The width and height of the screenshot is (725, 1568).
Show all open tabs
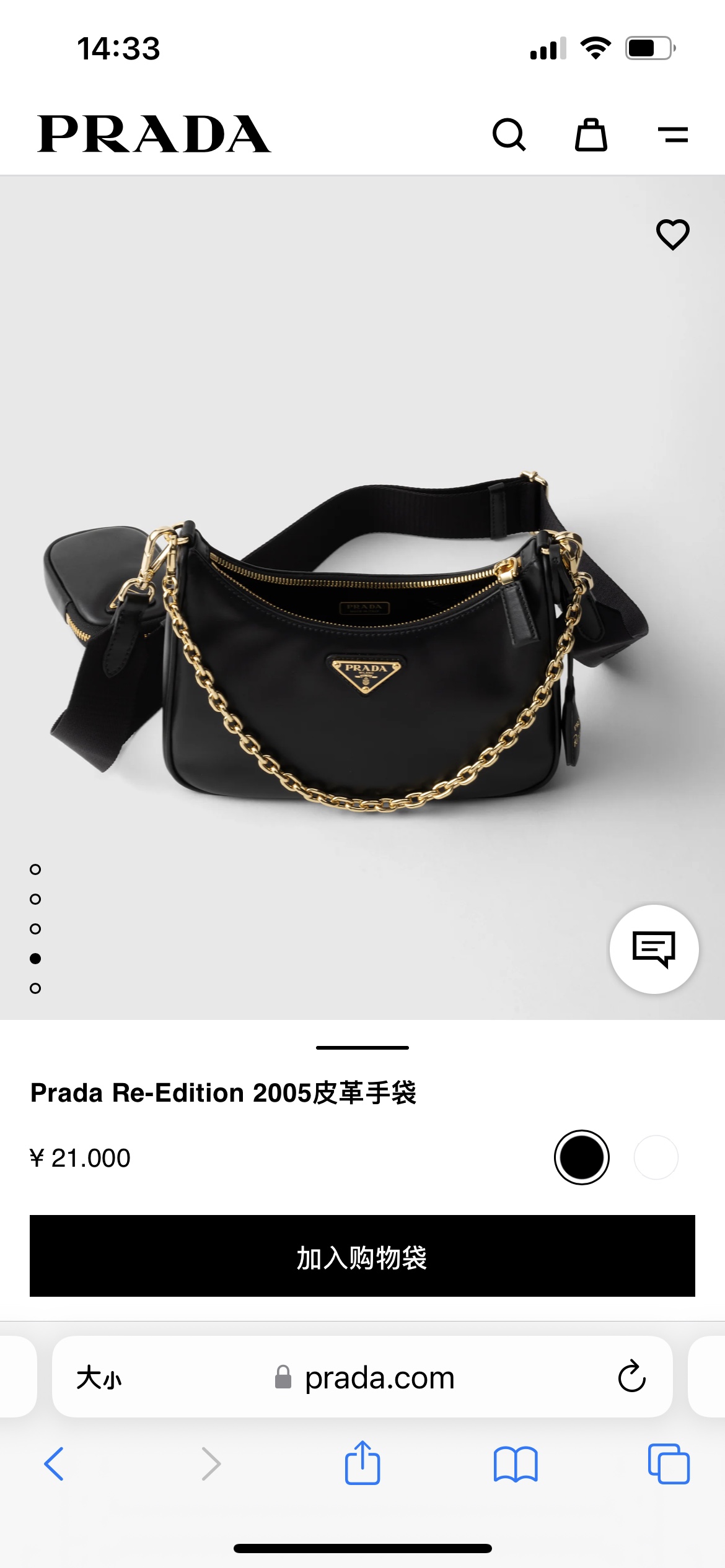pyautogui.click(x=668, y=1464)
